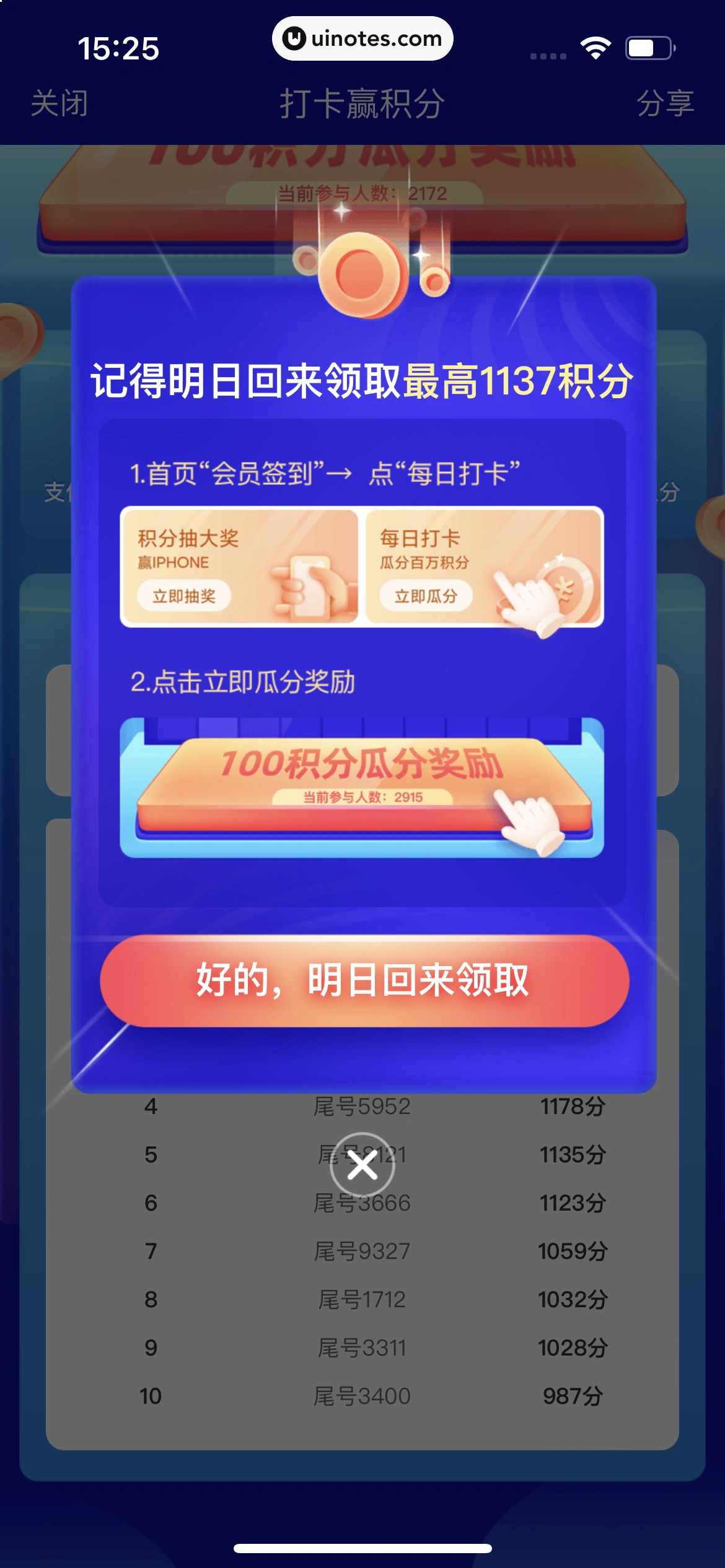Image resolution: width=725 pixels, height=1568 pixels.
Task: Tap 关闭 to close the page
Action: click(x=59, y=103)
